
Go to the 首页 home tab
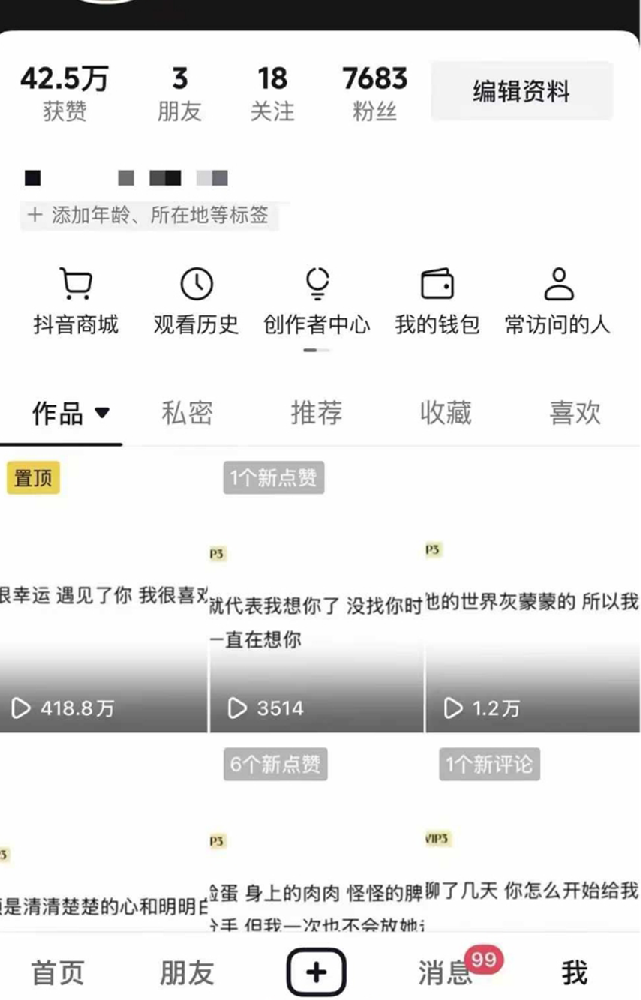point(58,971)
